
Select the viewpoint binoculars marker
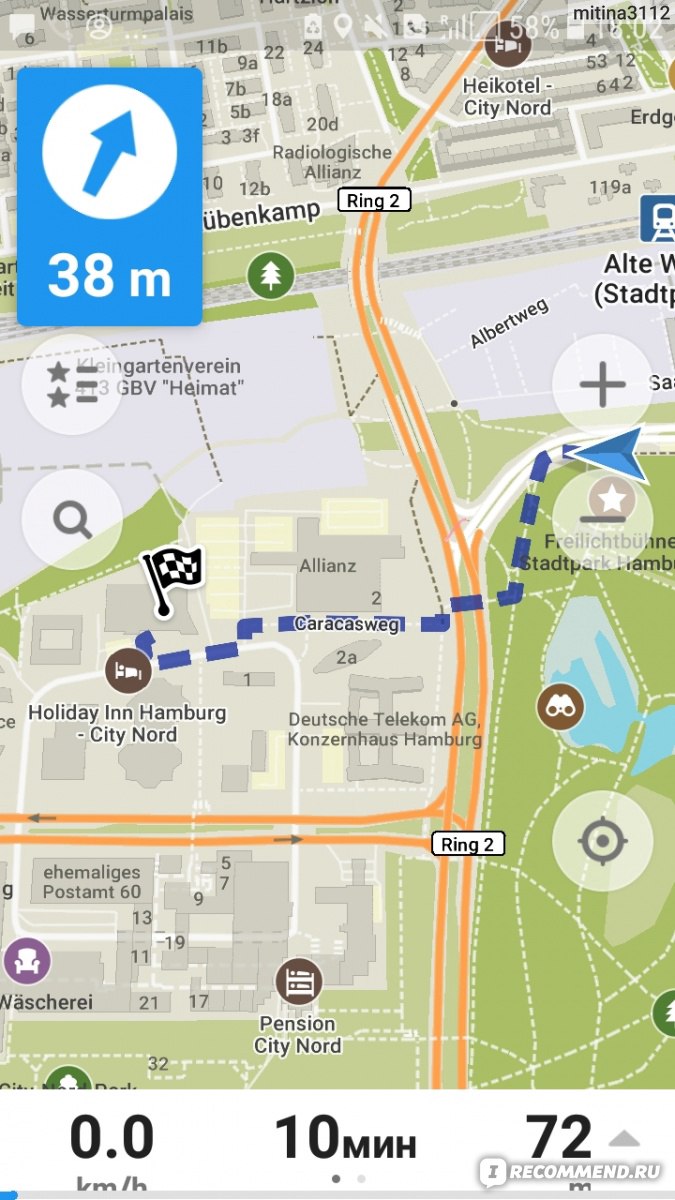click(560, 708)
